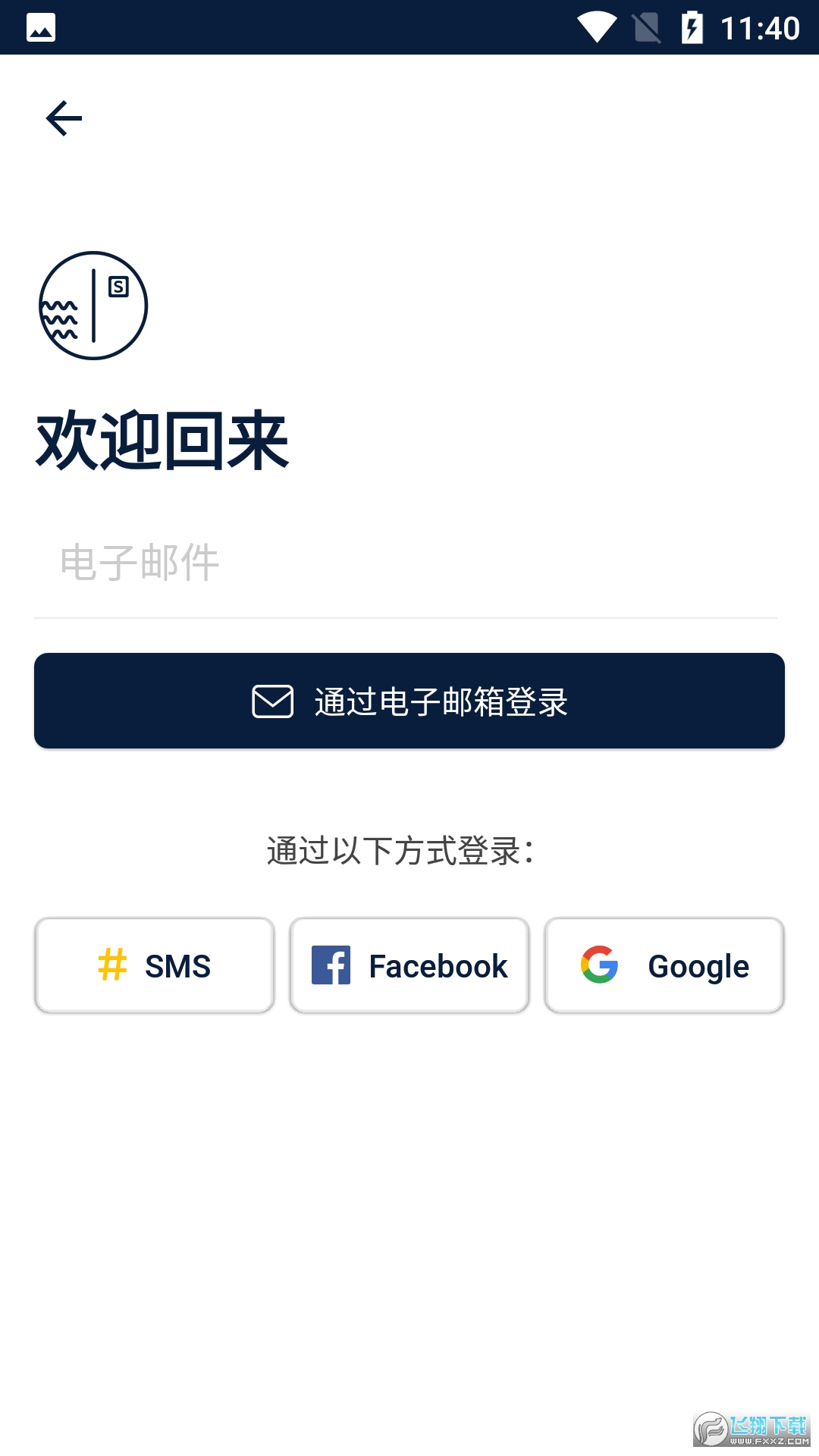The image size is (819, 1456).
Task: Click the Facebook 'f' icon
Action: (330, 965)
